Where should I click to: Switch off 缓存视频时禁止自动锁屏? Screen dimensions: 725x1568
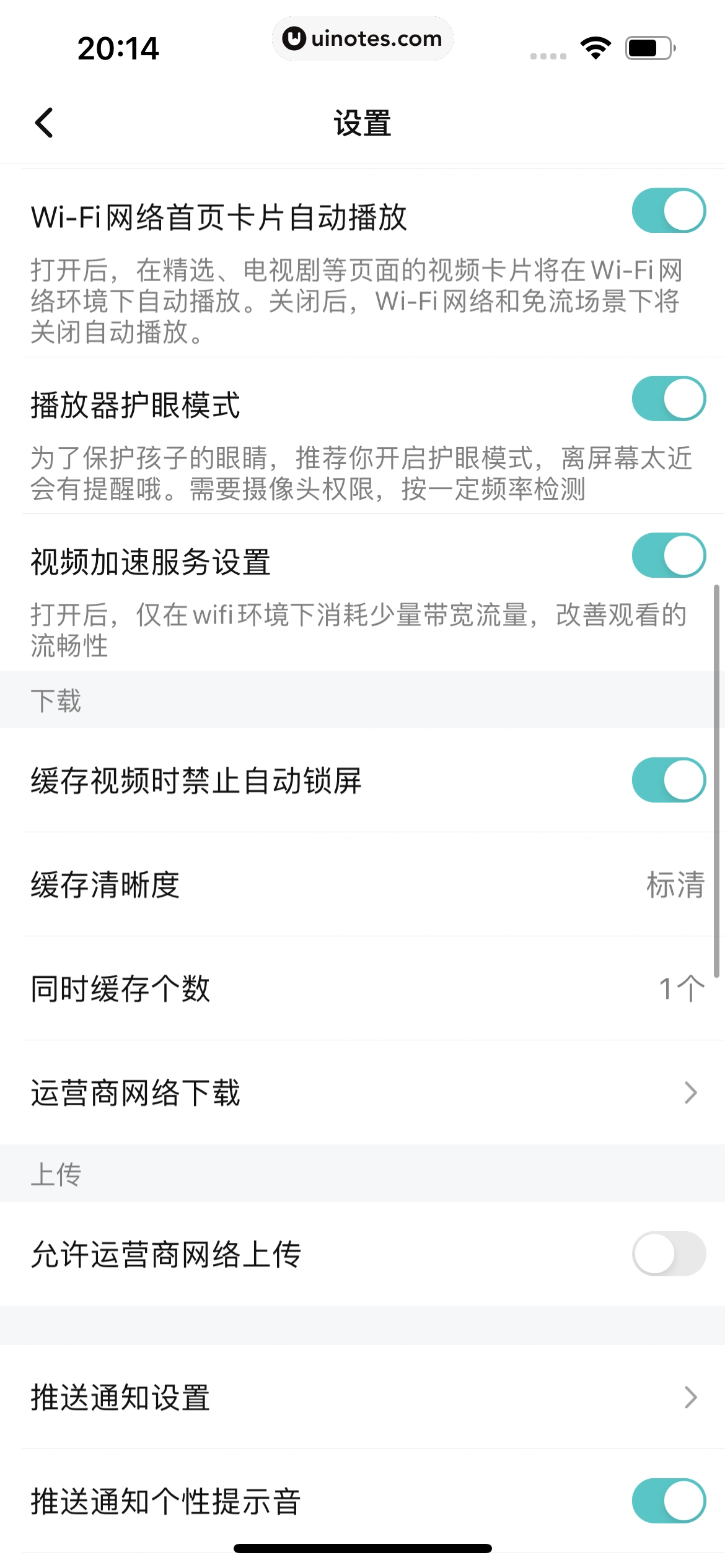click(668, 780)
